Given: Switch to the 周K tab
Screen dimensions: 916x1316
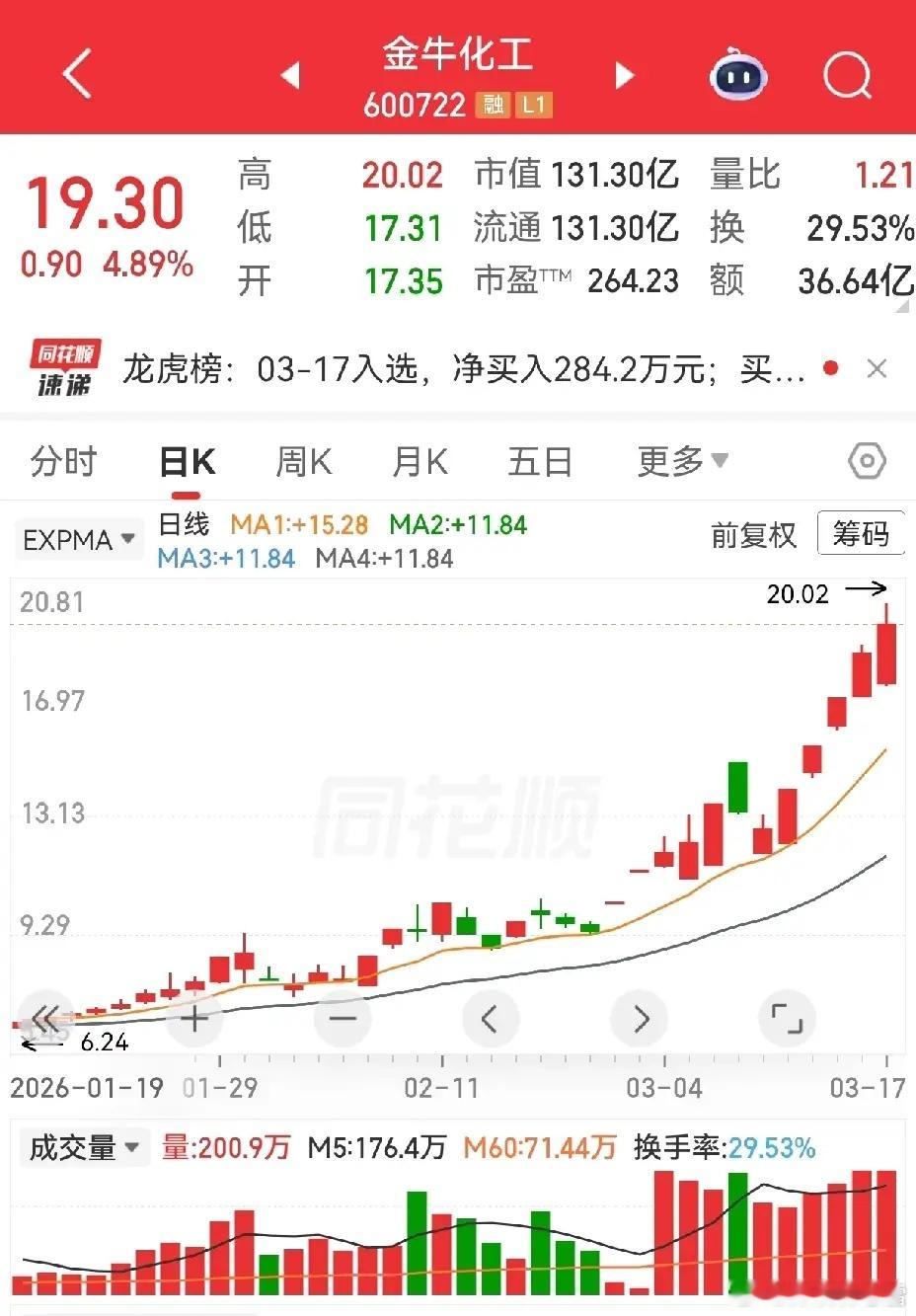Looking at the screenshot, I should pos(303,461).
